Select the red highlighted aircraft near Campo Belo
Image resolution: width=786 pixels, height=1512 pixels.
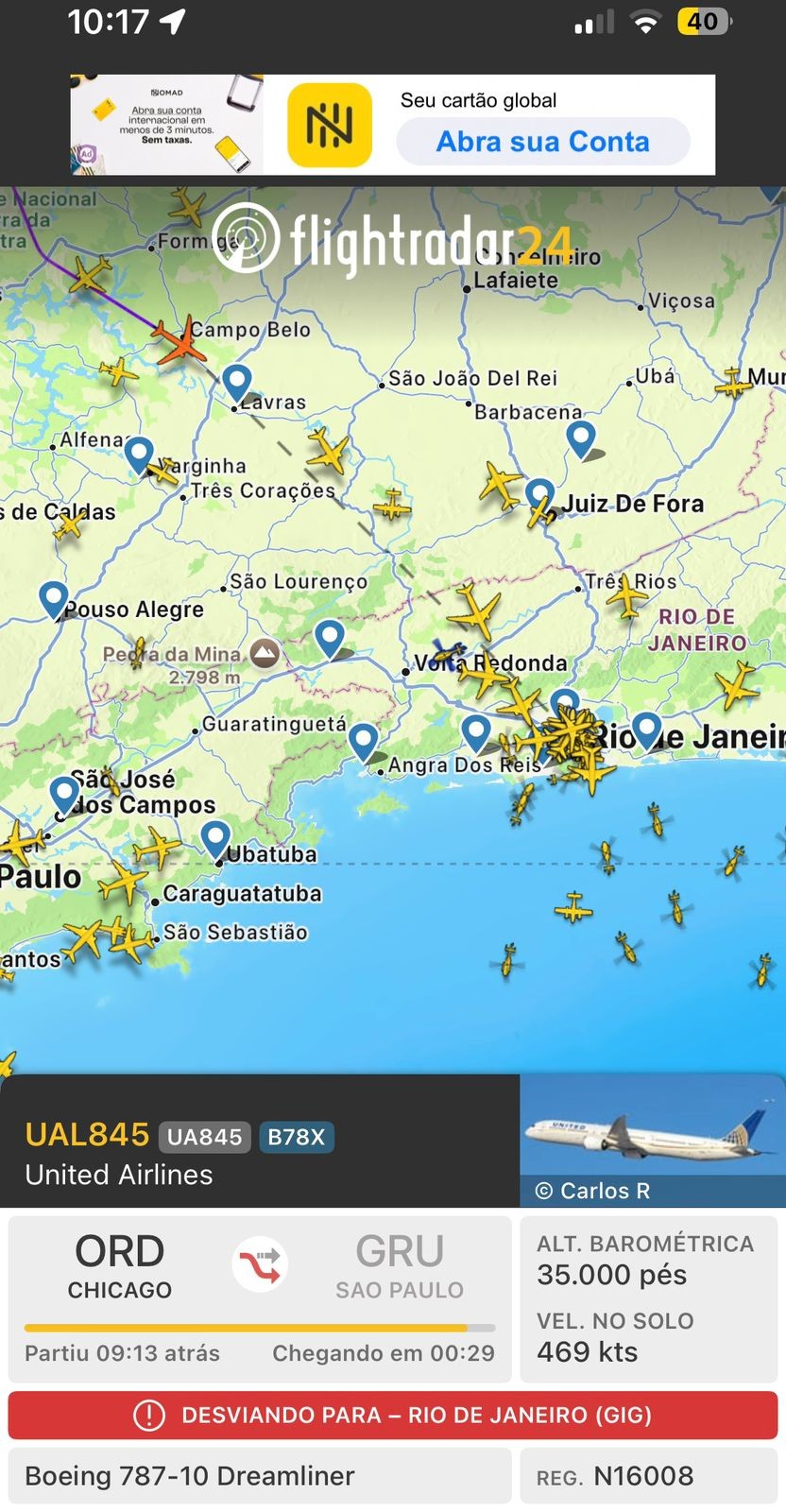pos(179,342)
